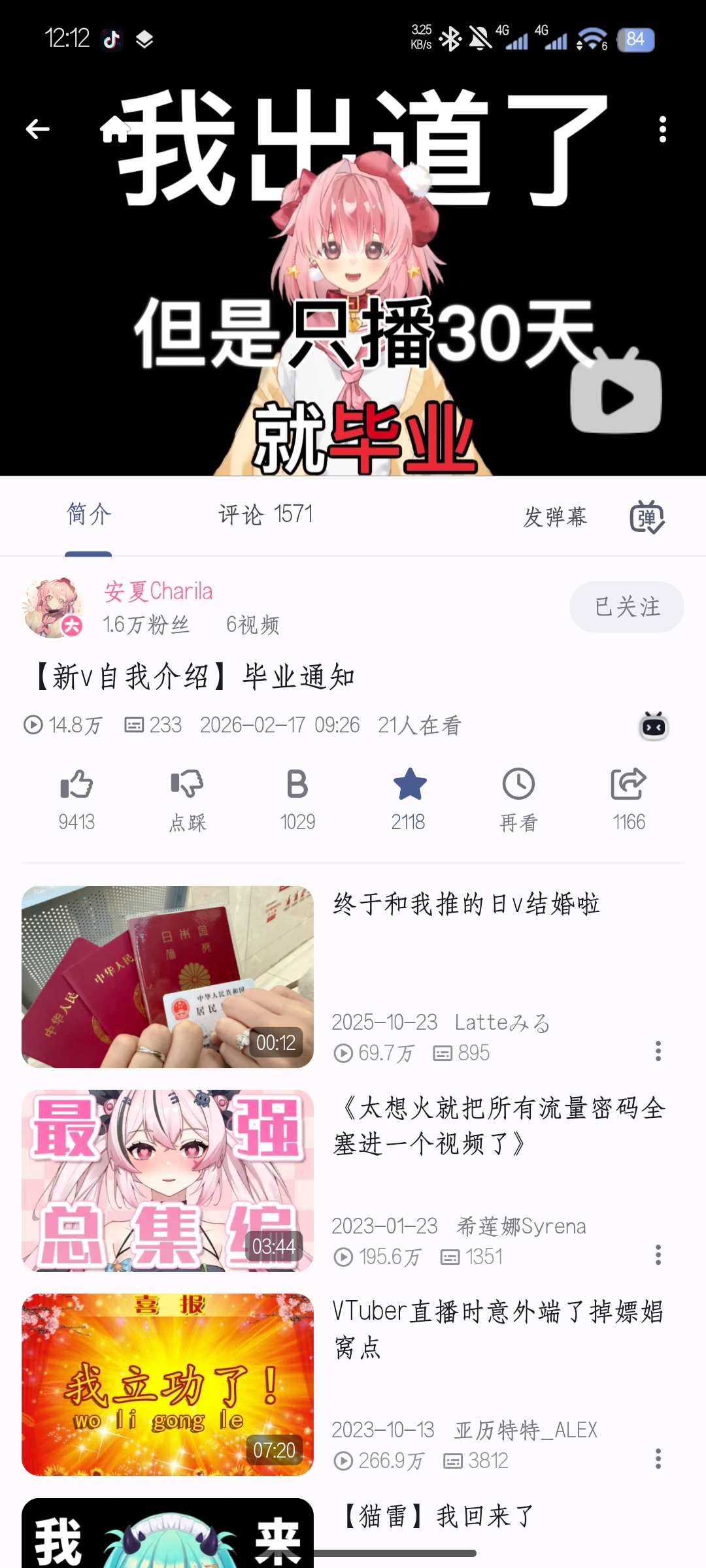
Task: Open the three-dot overflow menu over the video
Action: (663, 129)
